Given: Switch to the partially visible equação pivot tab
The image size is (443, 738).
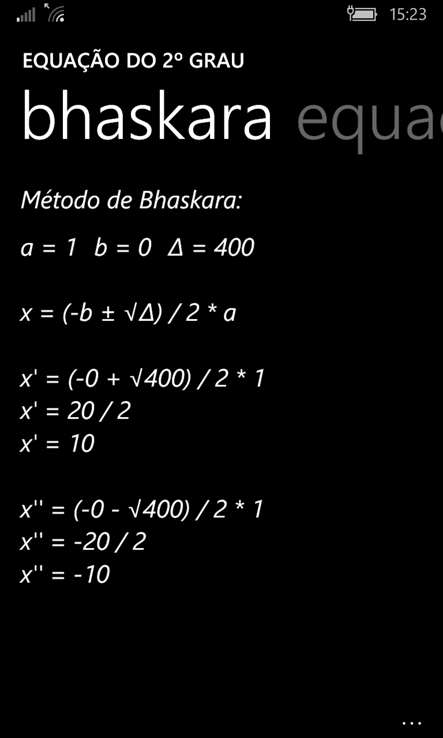Looking at the screenshot, I should [x=371, y=120].
